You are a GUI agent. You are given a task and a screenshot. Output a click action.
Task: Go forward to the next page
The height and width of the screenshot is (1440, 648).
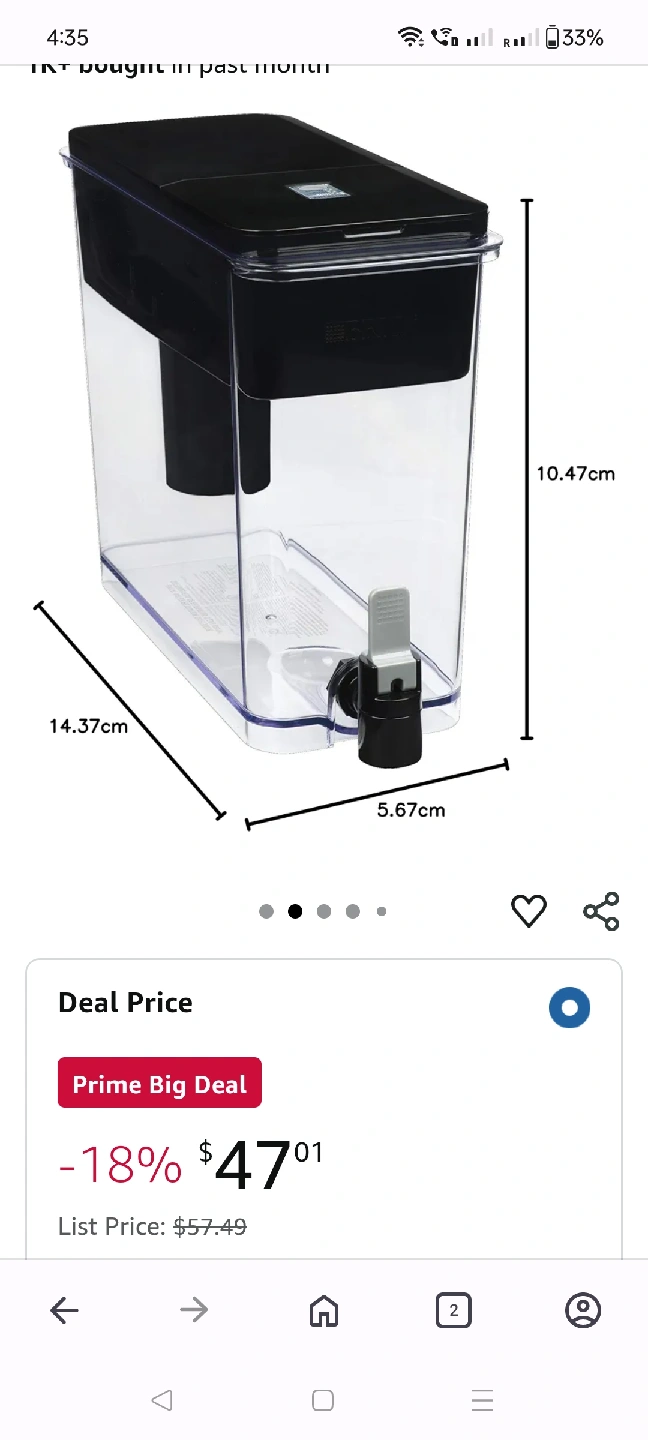tap(194, 1310)
